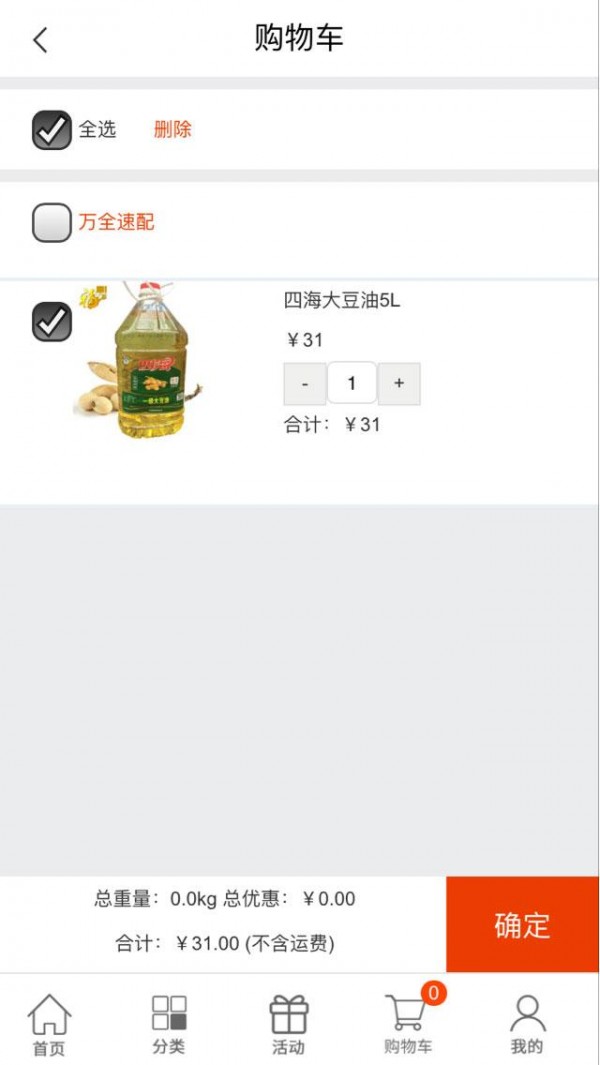600x1065 pixels.
Task: Confirm order with the 确定 button
Action: [x=522, y=925]
